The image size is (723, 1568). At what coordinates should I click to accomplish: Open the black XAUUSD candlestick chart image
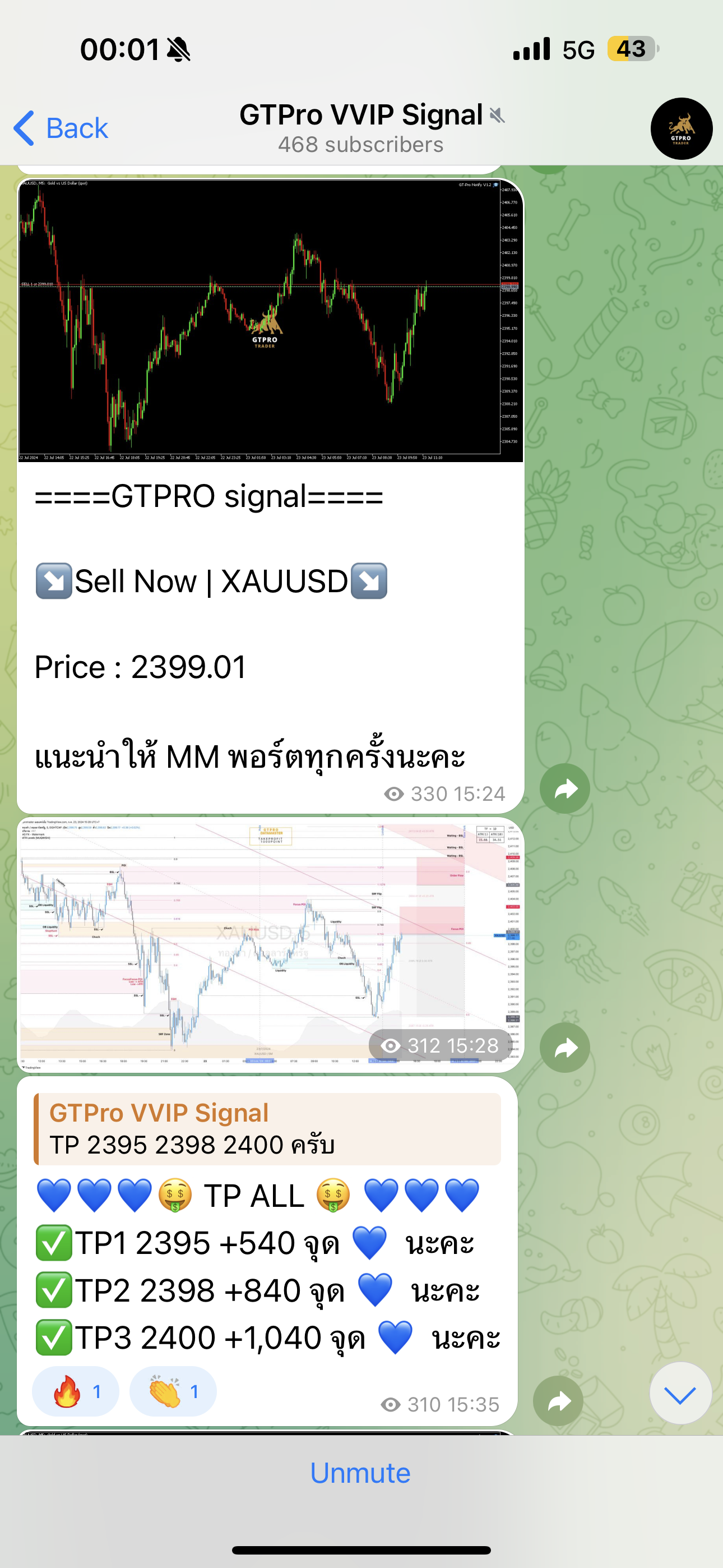coord(270,320)
